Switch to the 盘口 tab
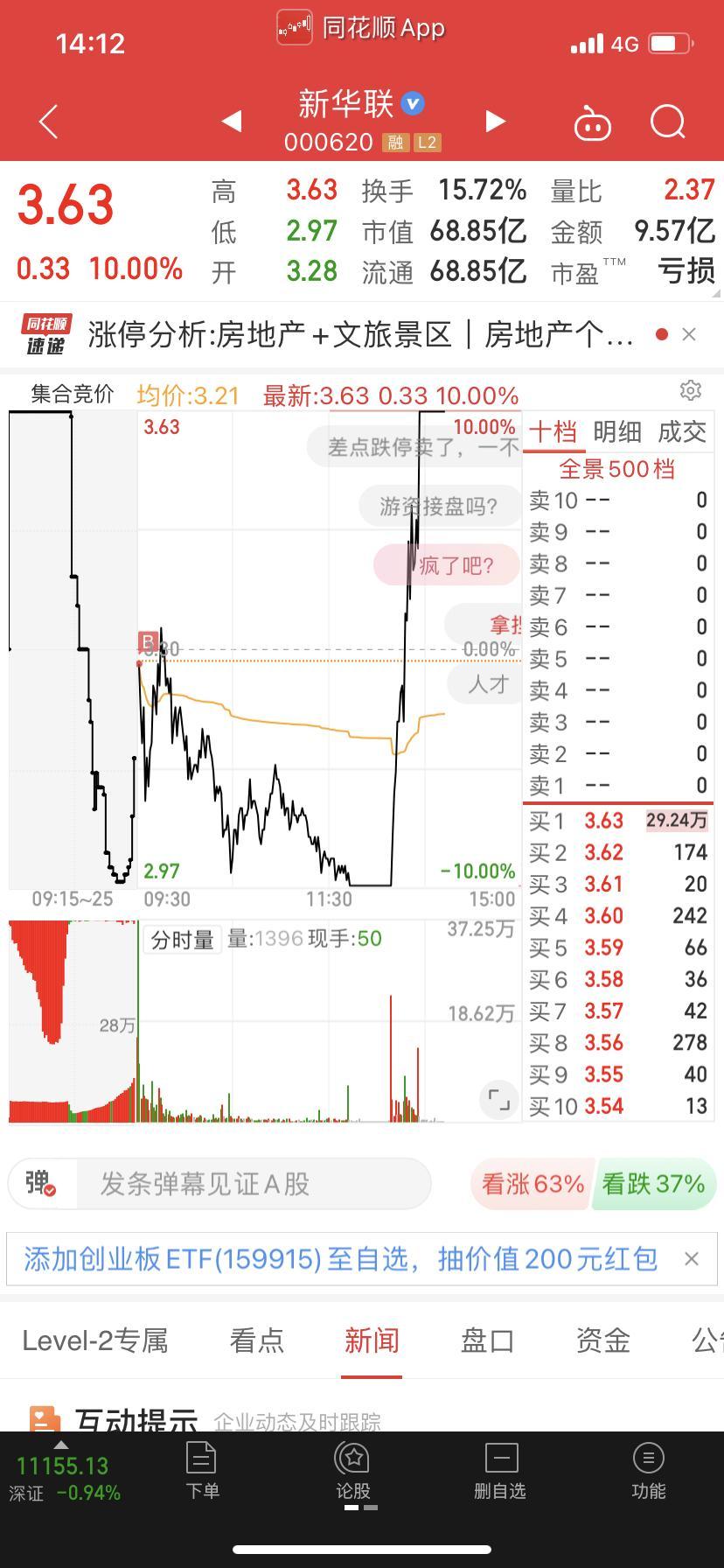This screenshot has height=1568, width=724. pyautogui.click(x=488, y=1340)
